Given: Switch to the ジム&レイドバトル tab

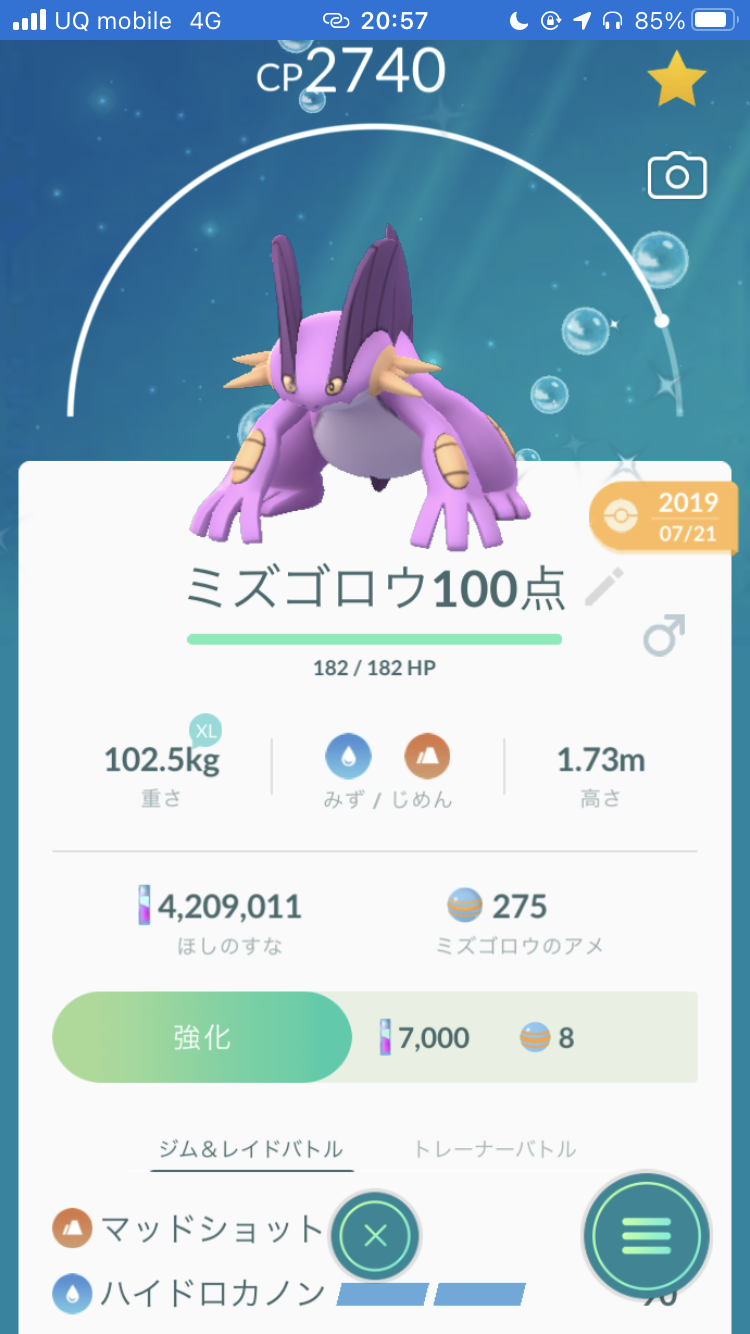Looking at the screenshot, I should [x=251, y=1149].
